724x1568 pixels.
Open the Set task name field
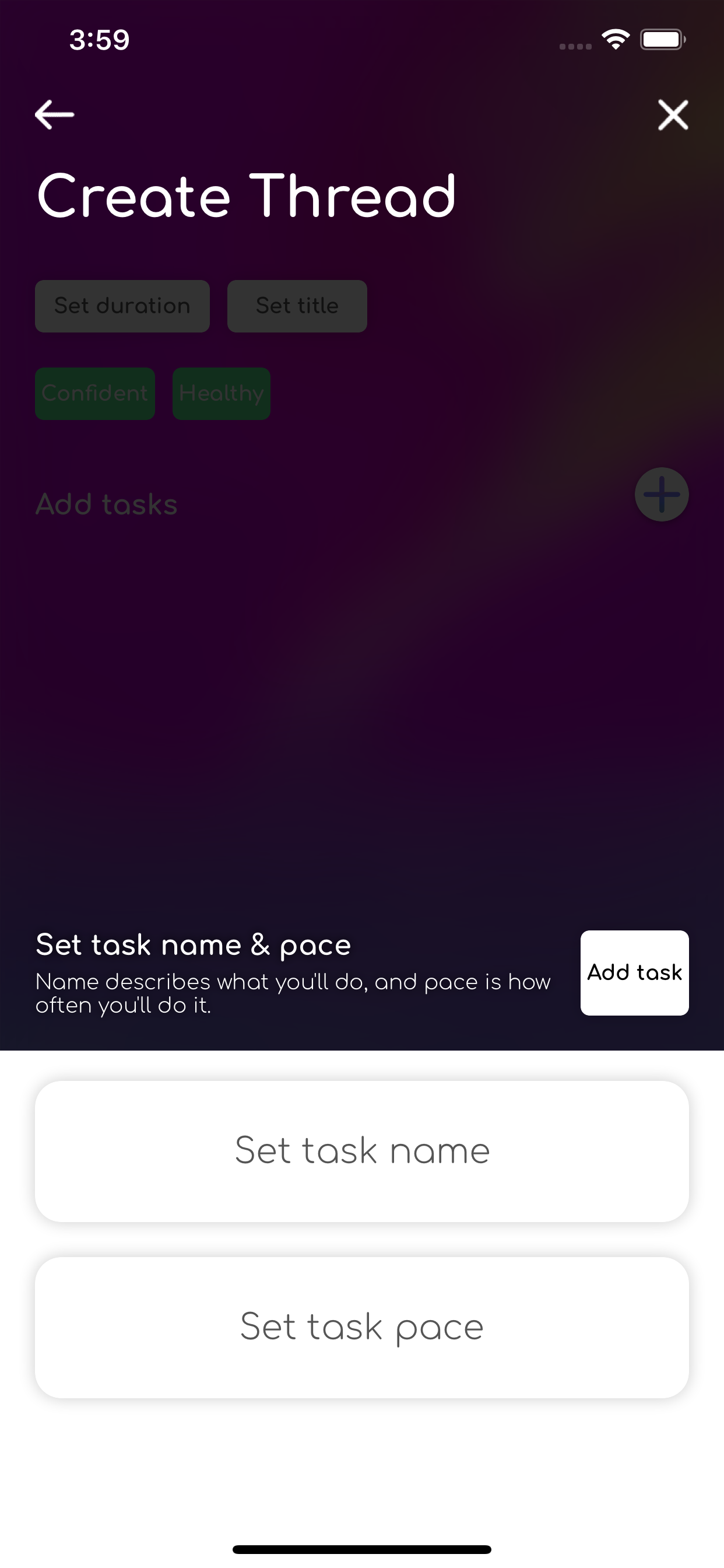(x=362, y=1151)
